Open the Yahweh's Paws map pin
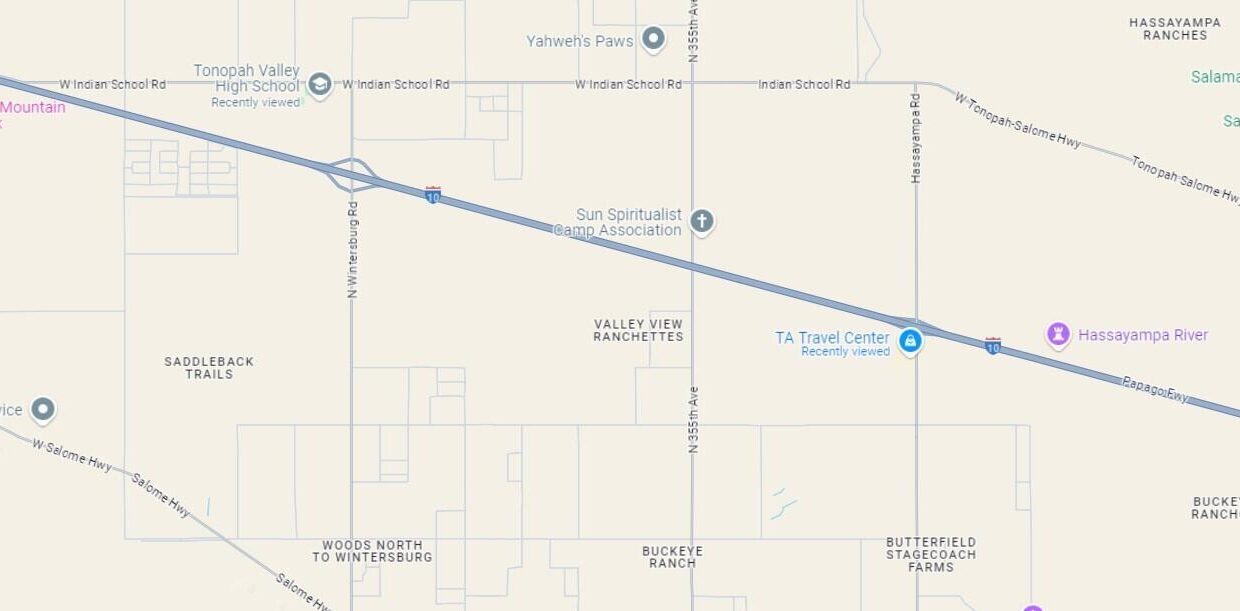 (653, 39)
